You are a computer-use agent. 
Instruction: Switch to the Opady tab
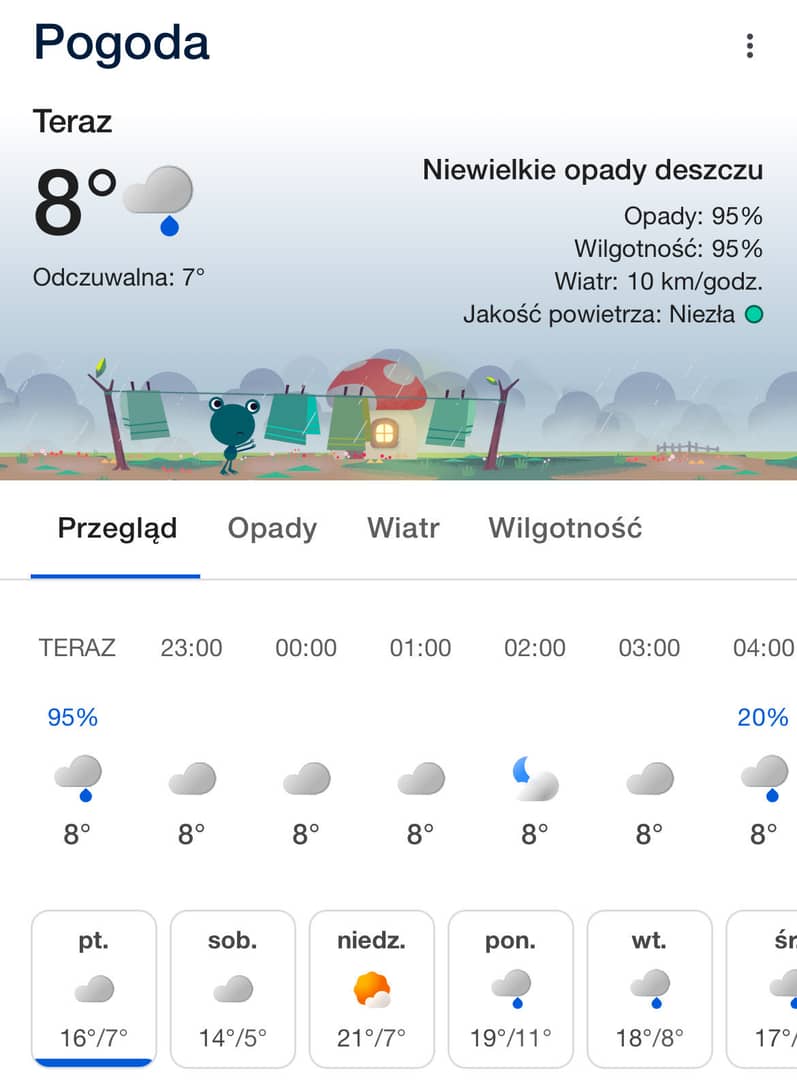272,528
